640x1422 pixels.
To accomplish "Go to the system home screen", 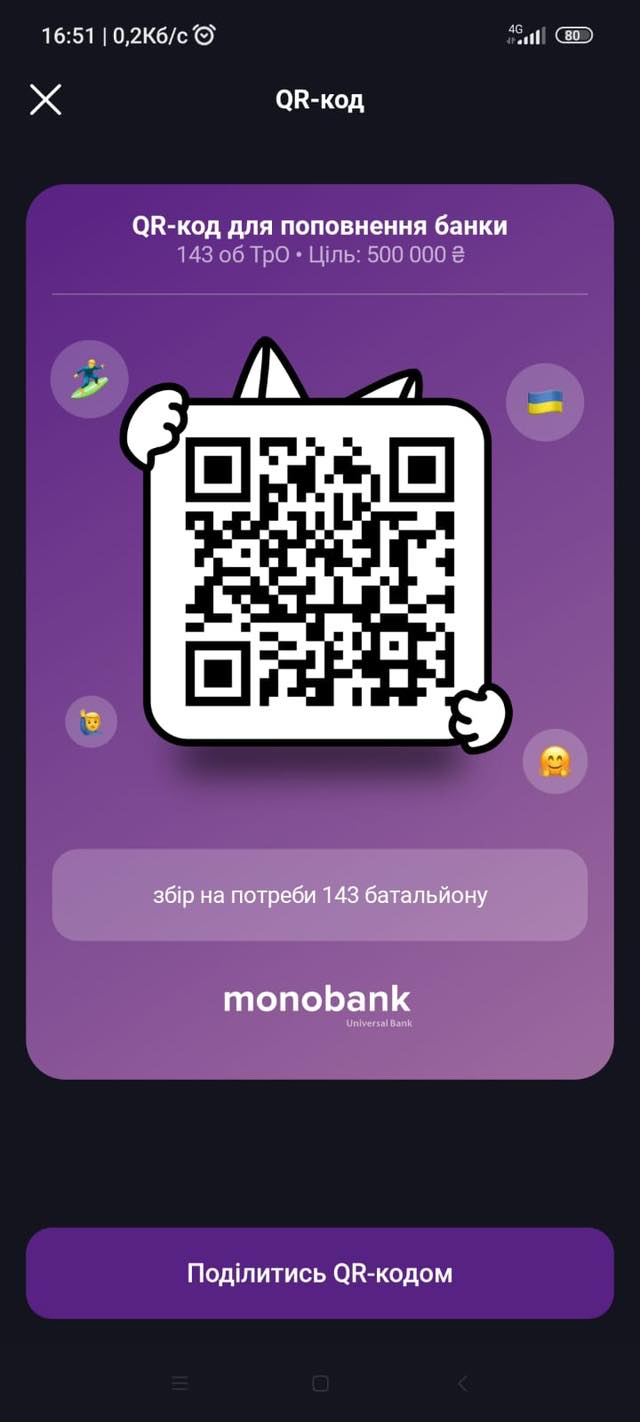I will 320,1384.
